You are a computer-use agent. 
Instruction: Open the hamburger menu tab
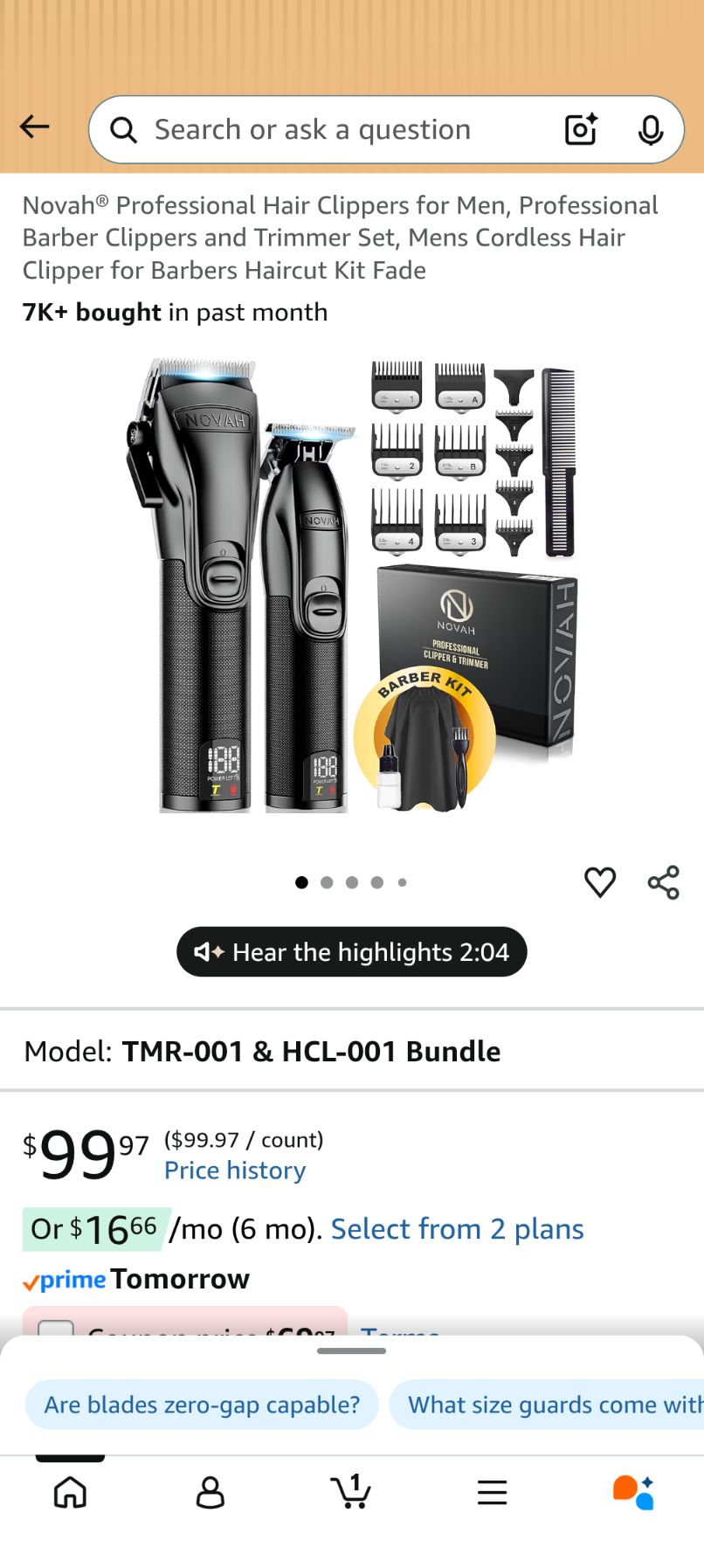493,1492
